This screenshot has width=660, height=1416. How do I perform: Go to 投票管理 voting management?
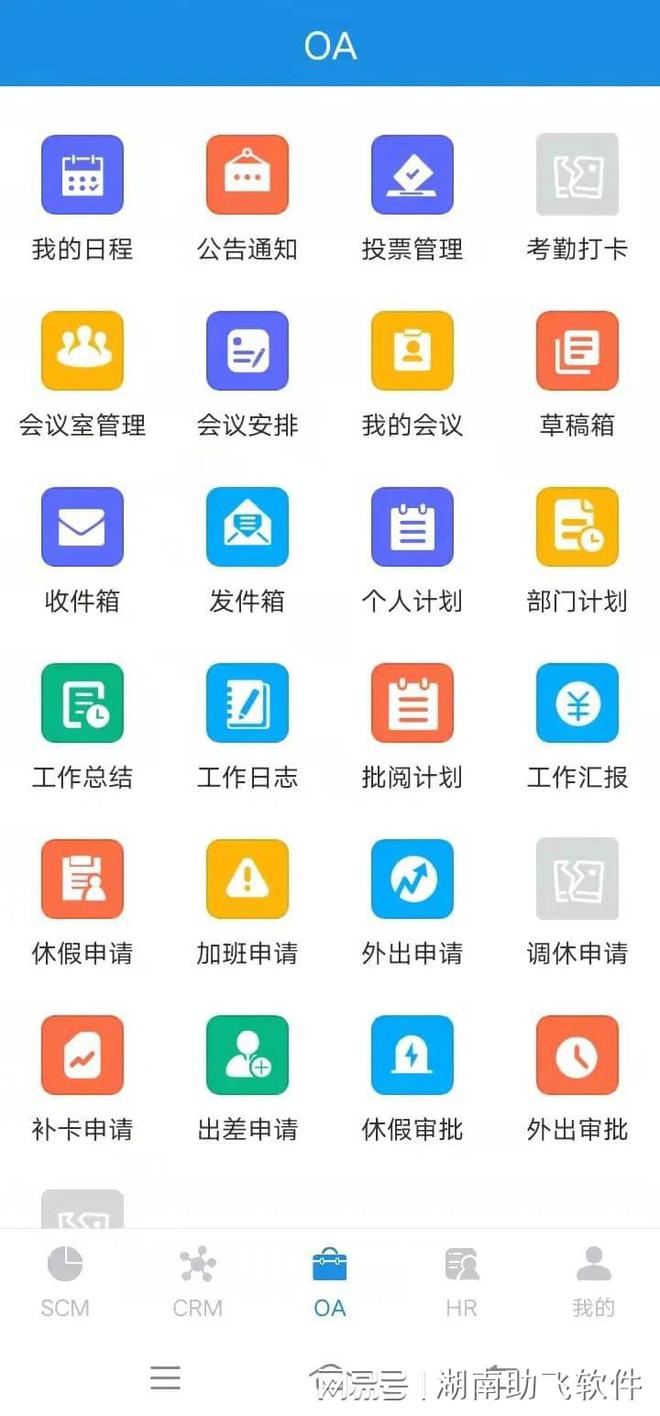(412, 175)
